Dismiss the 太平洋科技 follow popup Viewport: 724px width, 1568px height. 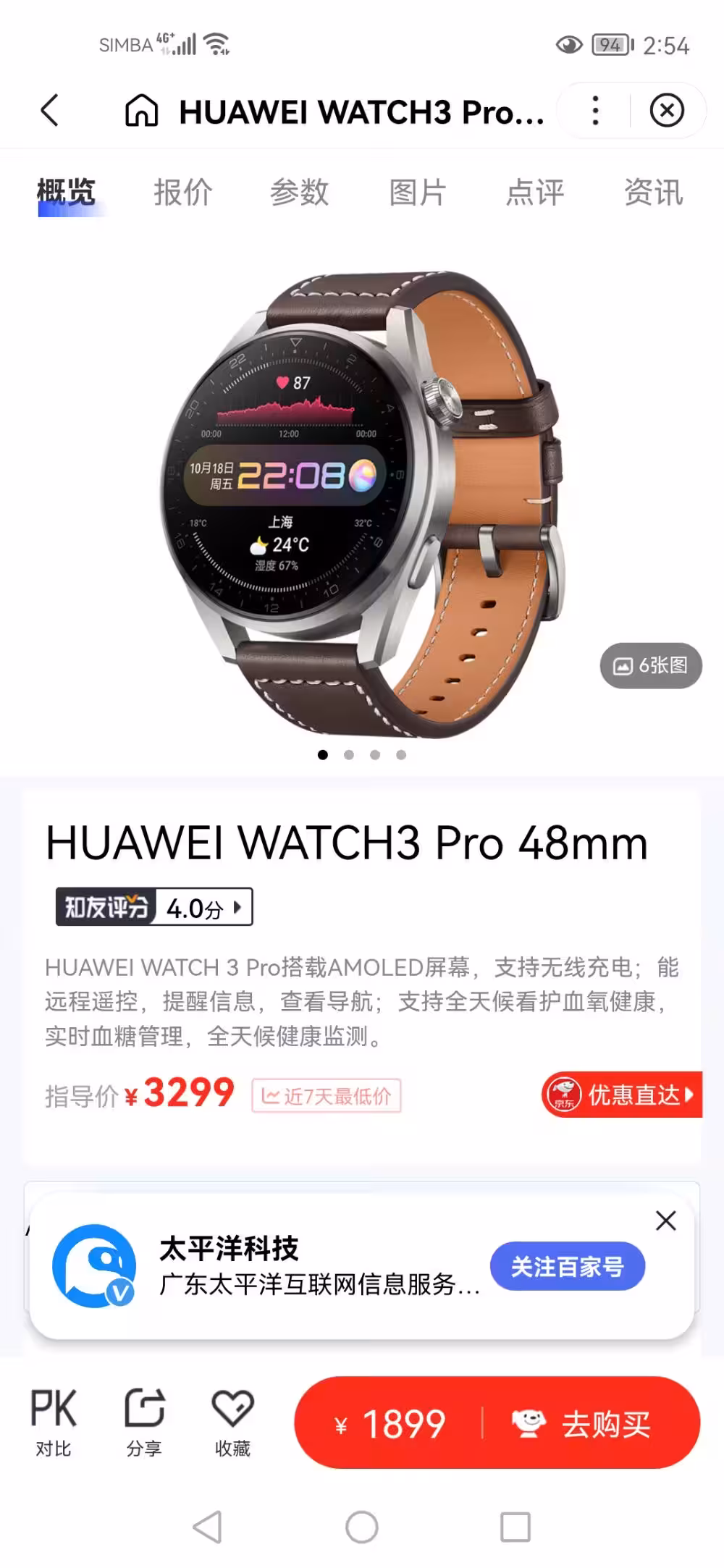pyautogui.click(x=666, y=1221)
